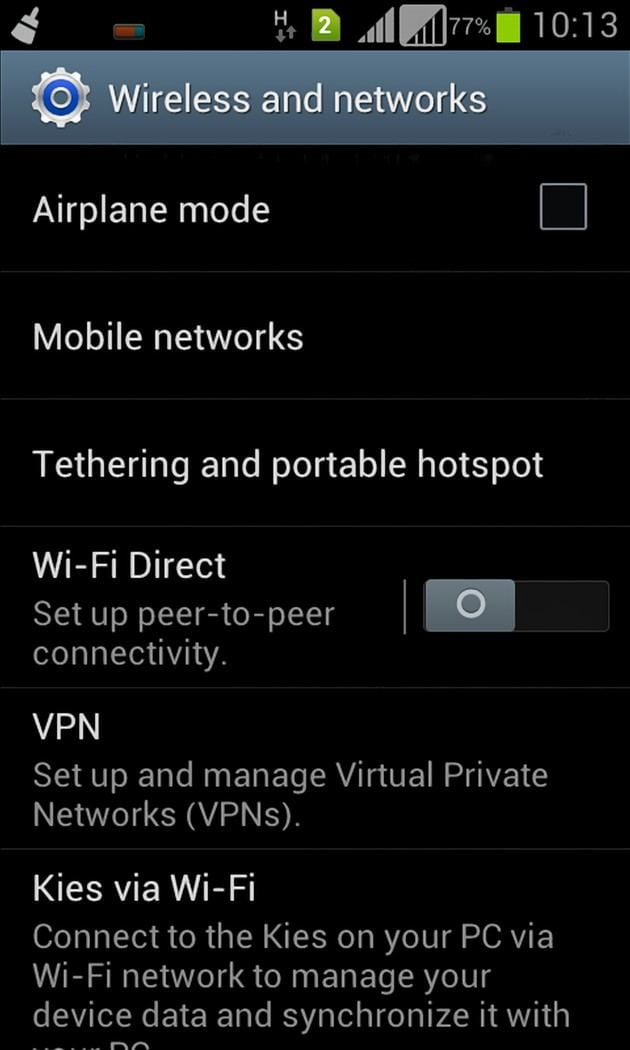Open Mobile networks settings
The image size is (630, 1050).
(x=168, y=337)
